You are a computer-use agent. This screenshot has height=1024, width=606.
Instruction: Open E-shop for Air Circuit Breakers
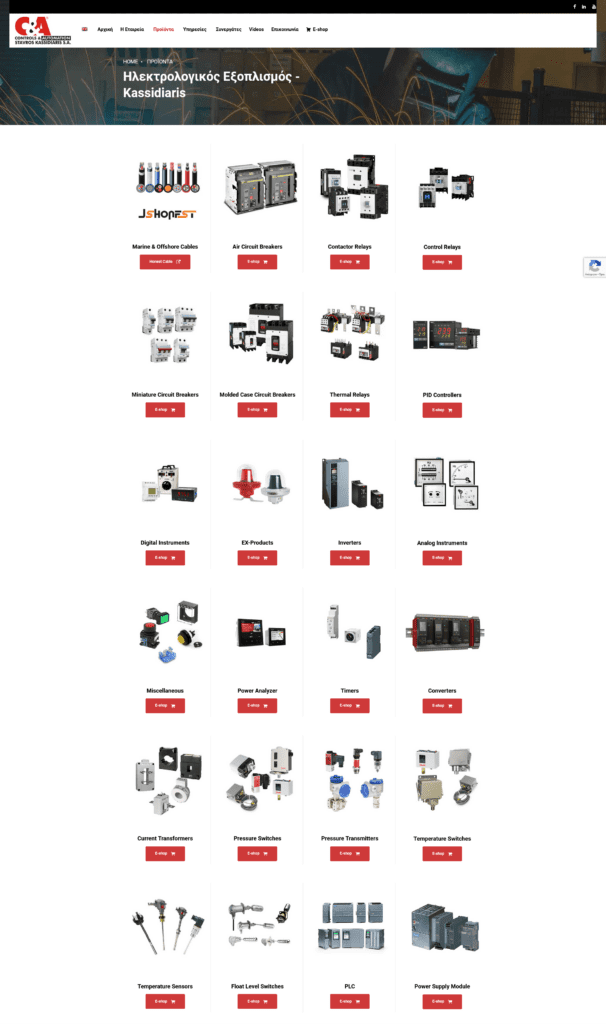[x=257, y=262]
